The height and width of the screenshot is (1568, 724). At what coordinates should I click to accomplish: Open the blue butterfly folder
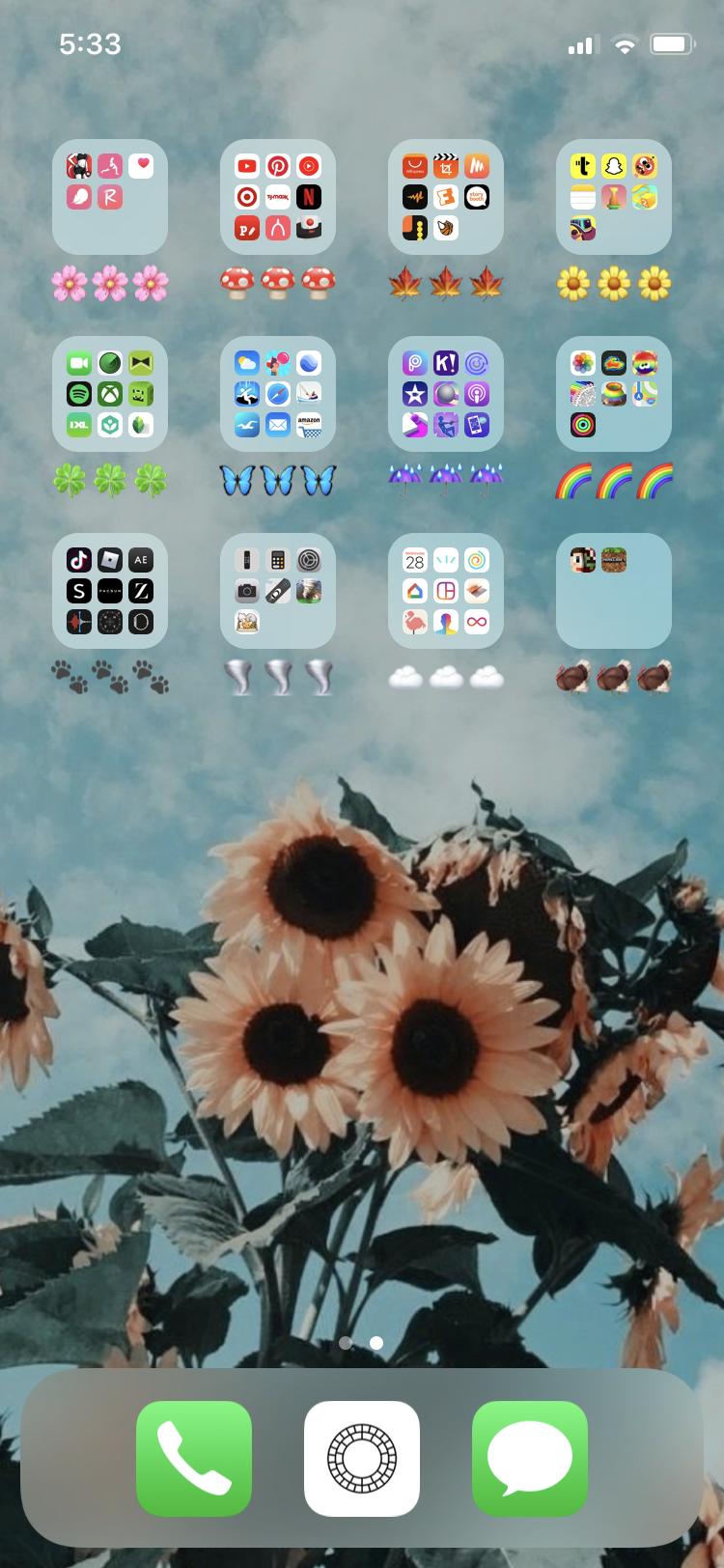point(278,394)
